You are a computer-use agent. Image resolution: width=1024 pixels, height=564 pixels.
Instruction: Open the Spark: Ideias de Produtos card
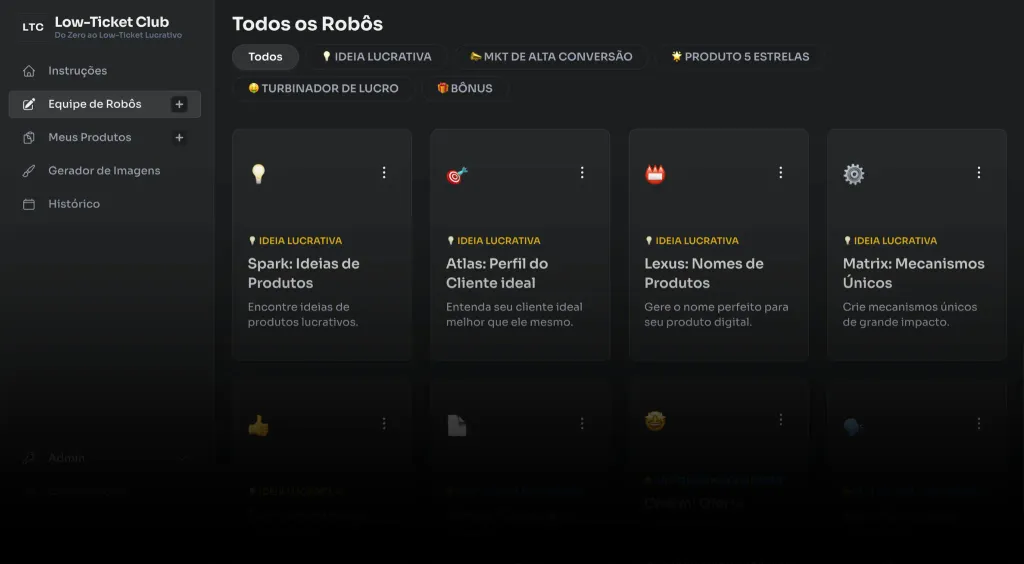click(321, 273)
